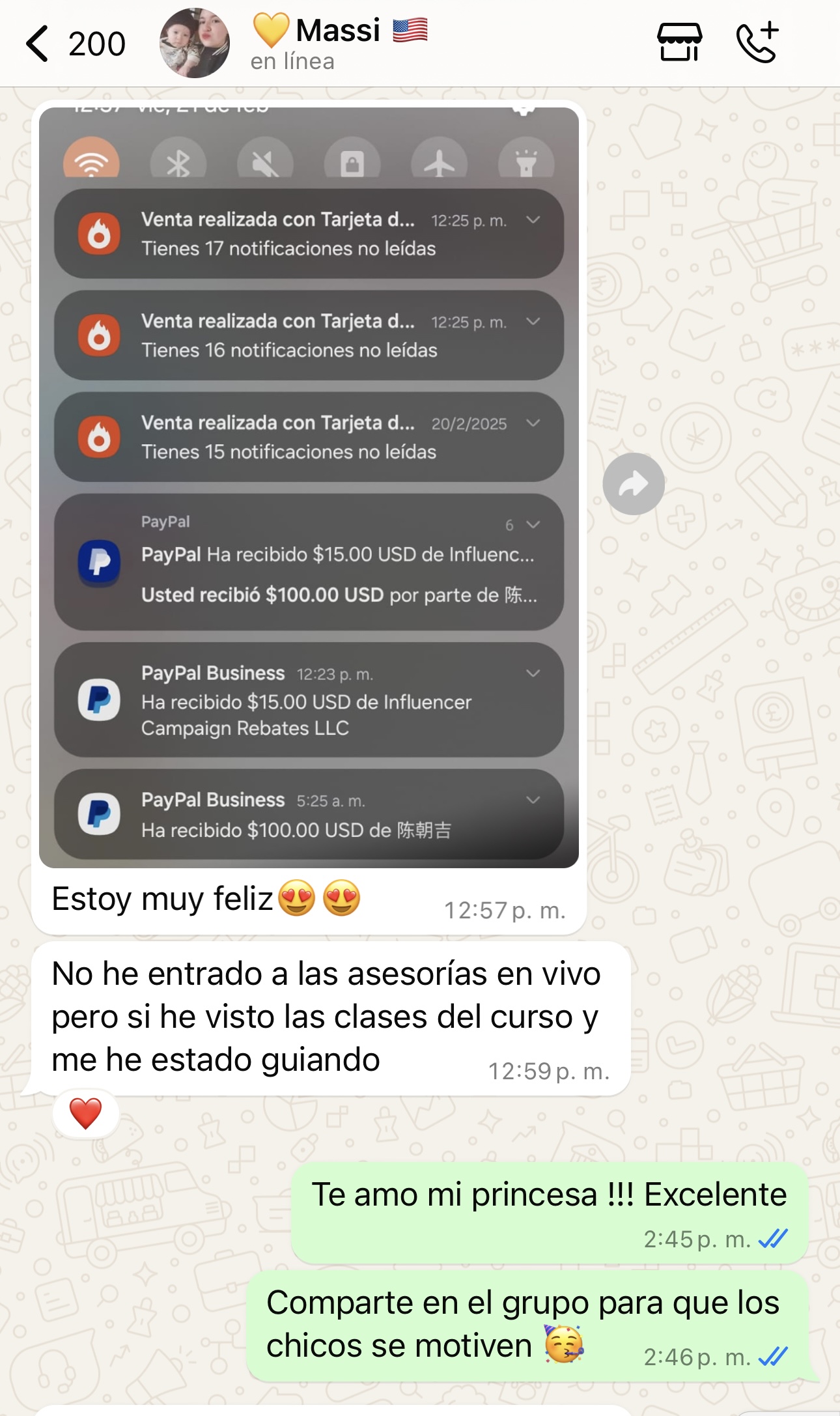Open Massi's profile photo
Screen dimensions: 840x1416
click(194, 44)
